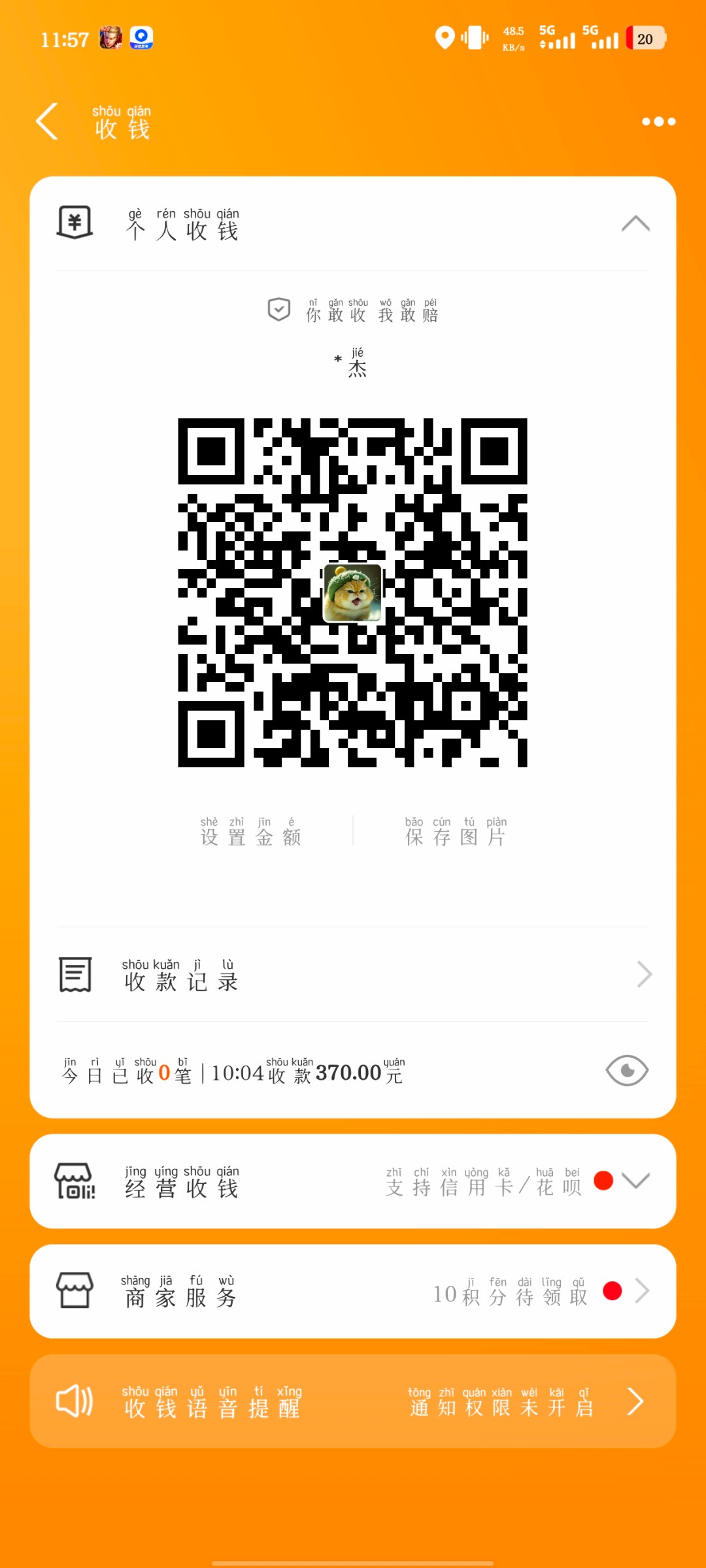Toggle visibility of today's received amount
706x1568 pixels.
pyautogui.click(x=626, y=1071)
